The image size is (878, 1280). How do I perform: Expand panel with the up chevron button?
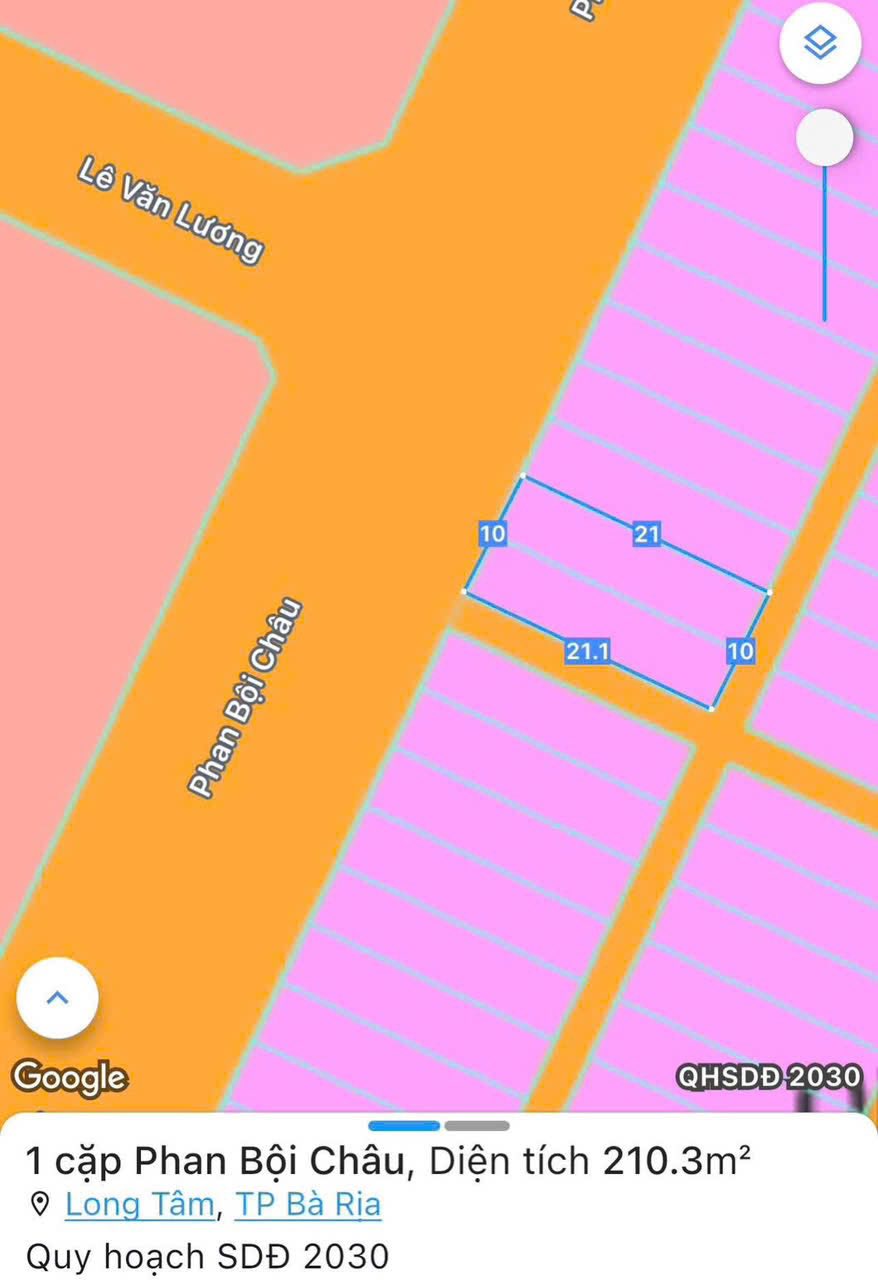(57, 998)
